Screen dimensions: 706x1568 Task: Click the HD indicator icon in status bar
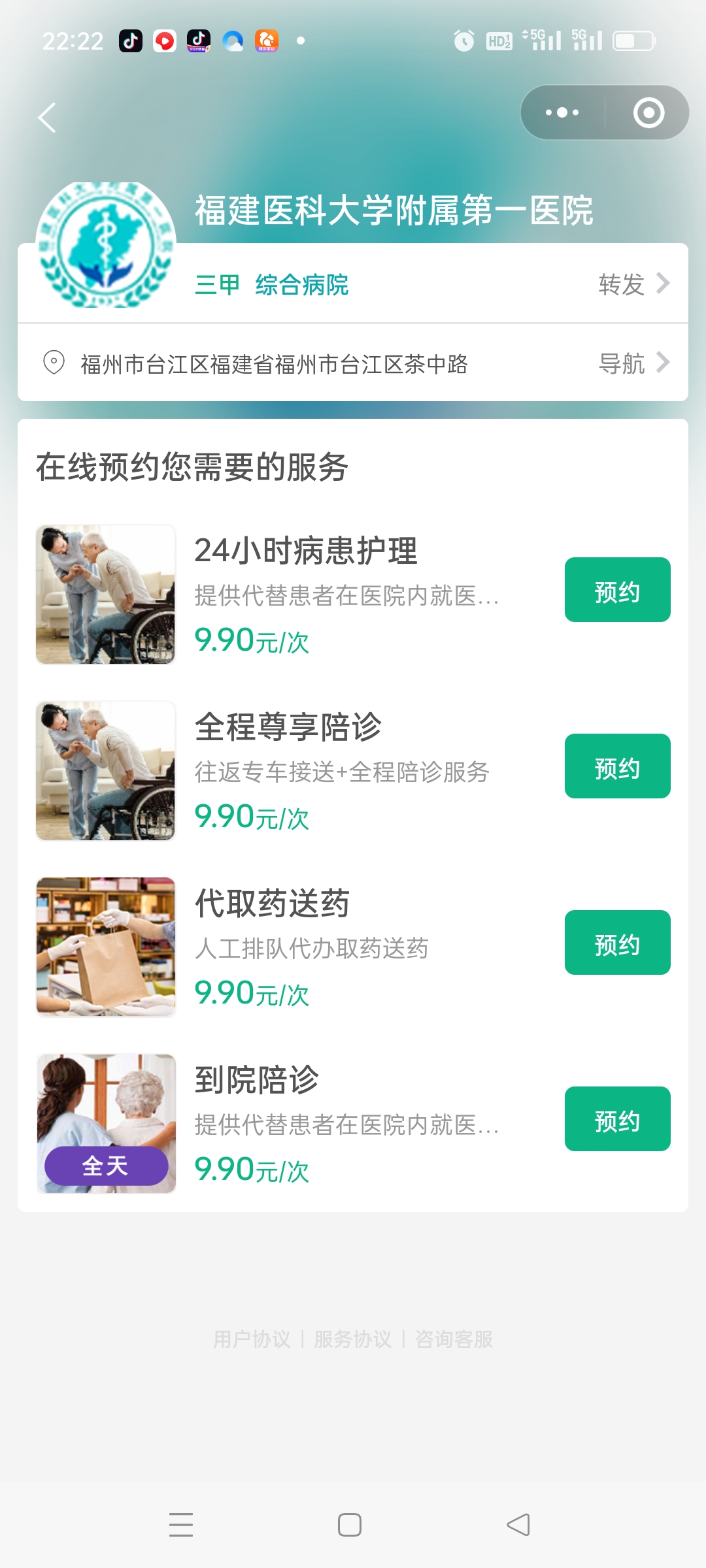click(x=498, y=41)
